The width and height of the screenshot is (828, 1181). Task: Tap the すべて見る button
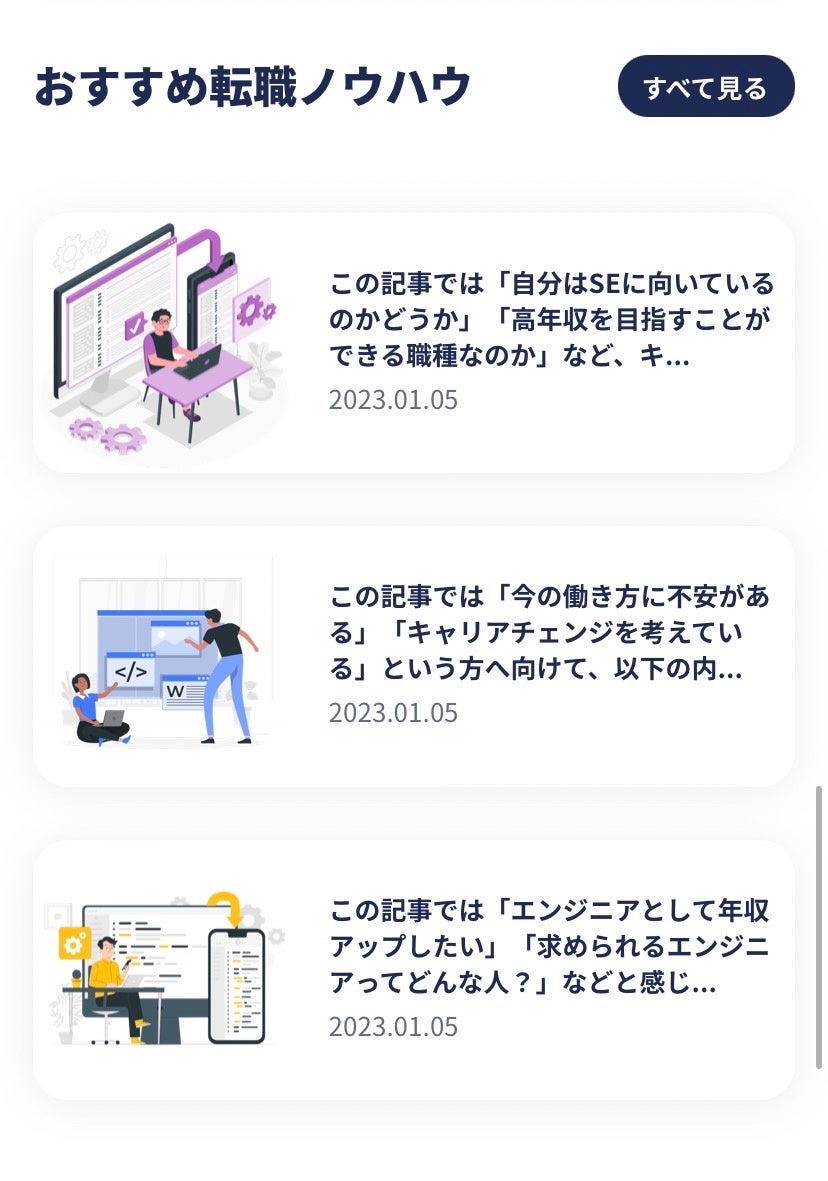click(x=706, y=87)
